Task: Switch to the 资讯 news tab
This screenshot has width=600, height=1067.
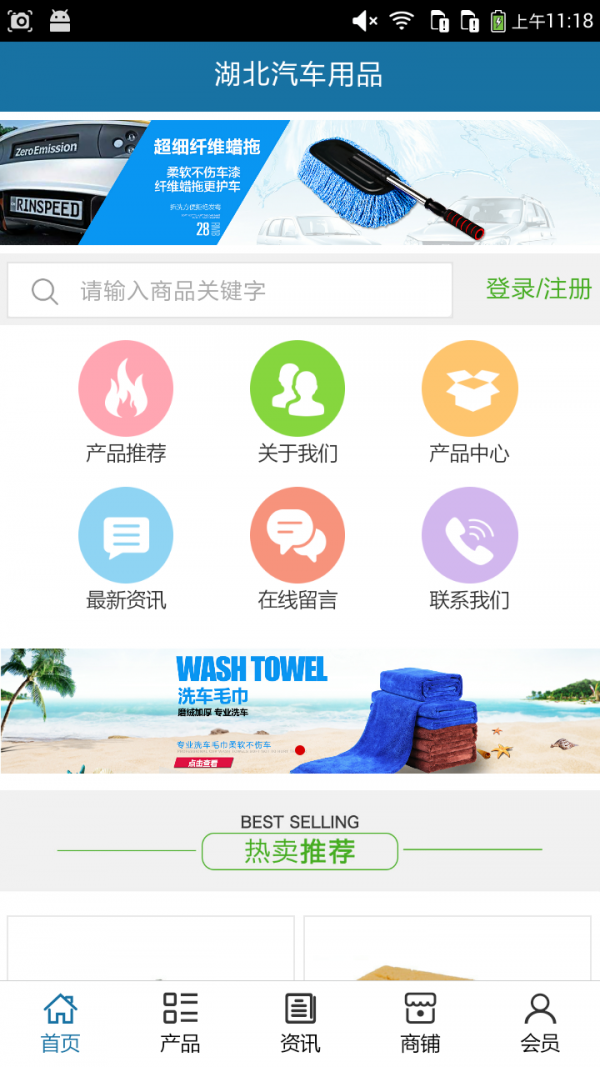Action: click(x=300, y=1023)
